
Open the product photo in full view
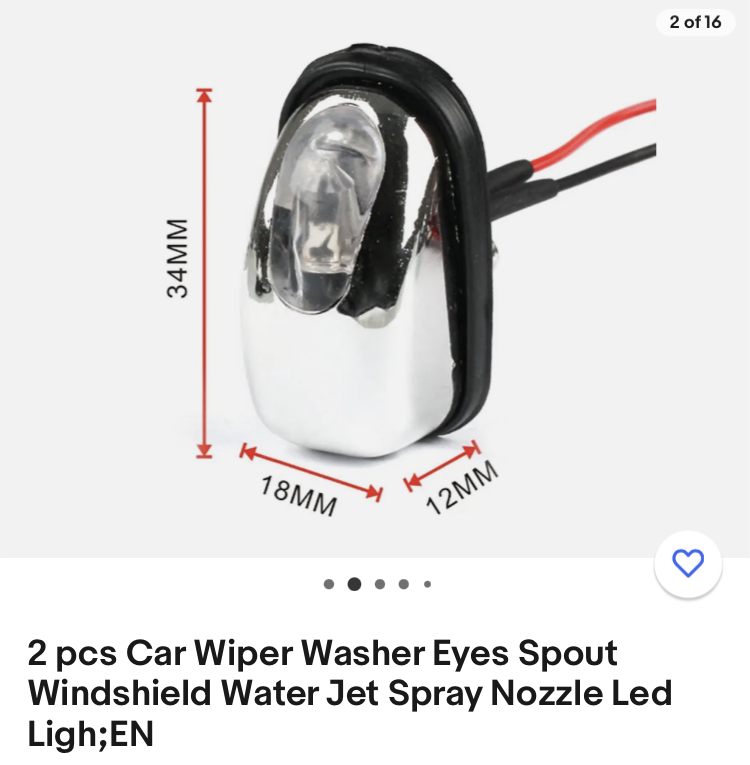[x=375, y=280]
